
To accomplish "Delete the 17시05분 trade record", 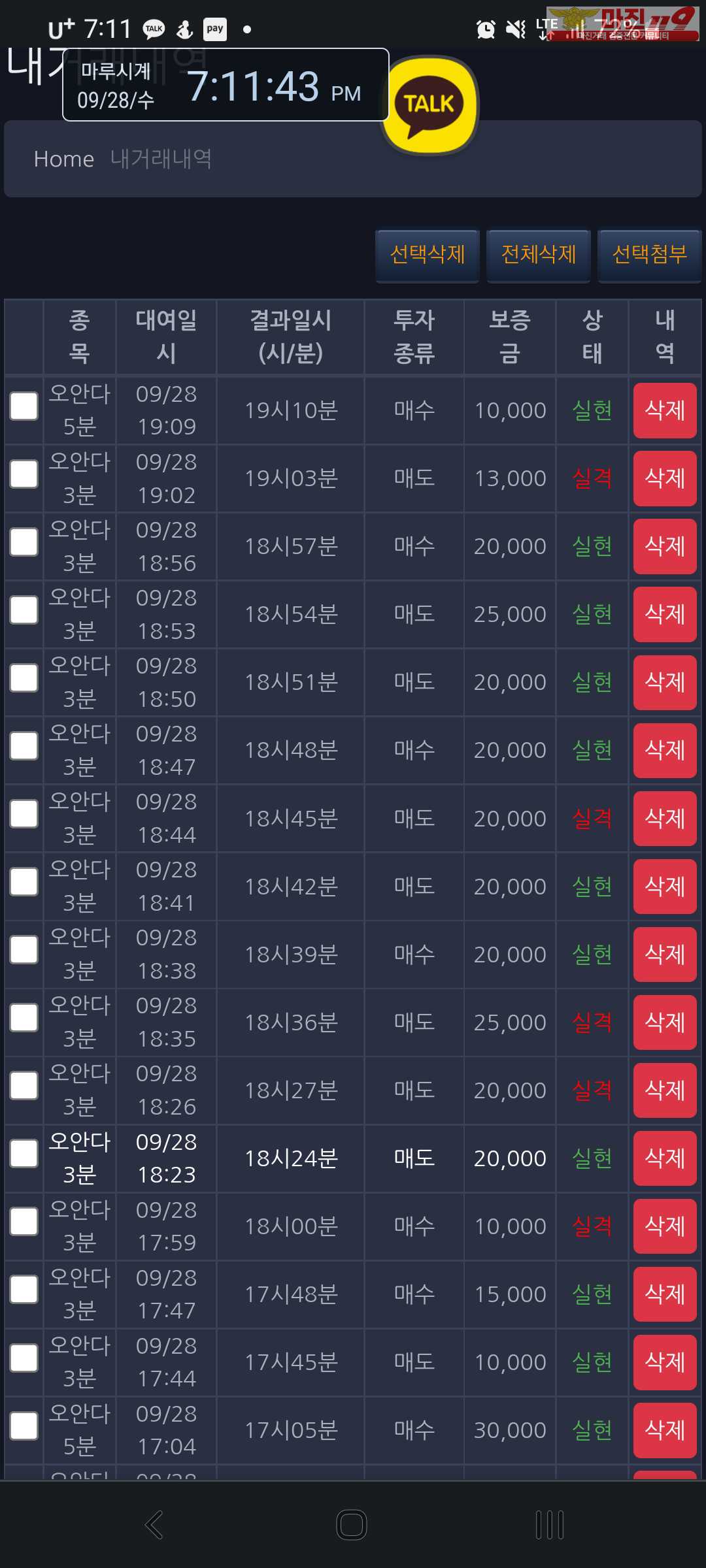I will [x=665, y=1430].
